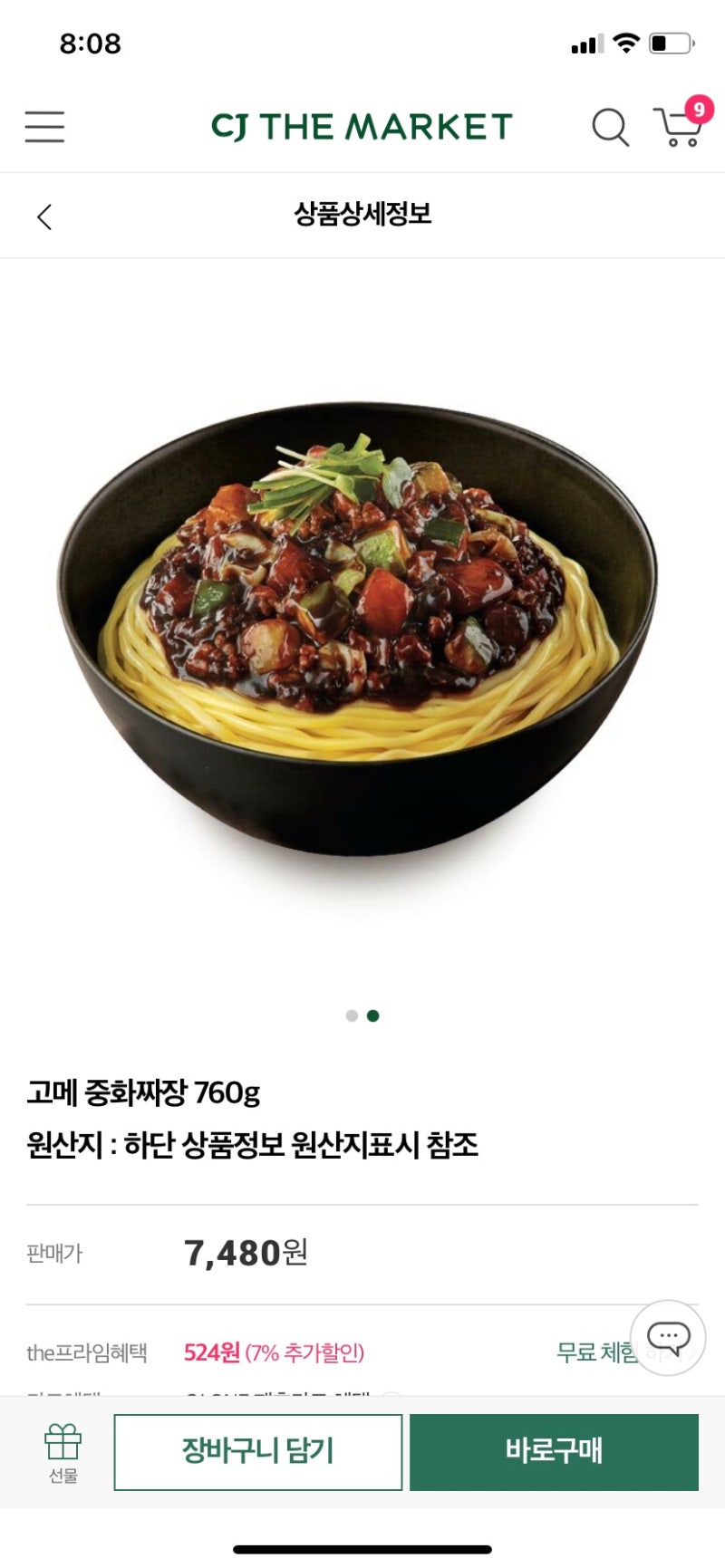Screen dimensions: 725x1568
Task: Buy now with 바로구매
Action: [554, 1452]
